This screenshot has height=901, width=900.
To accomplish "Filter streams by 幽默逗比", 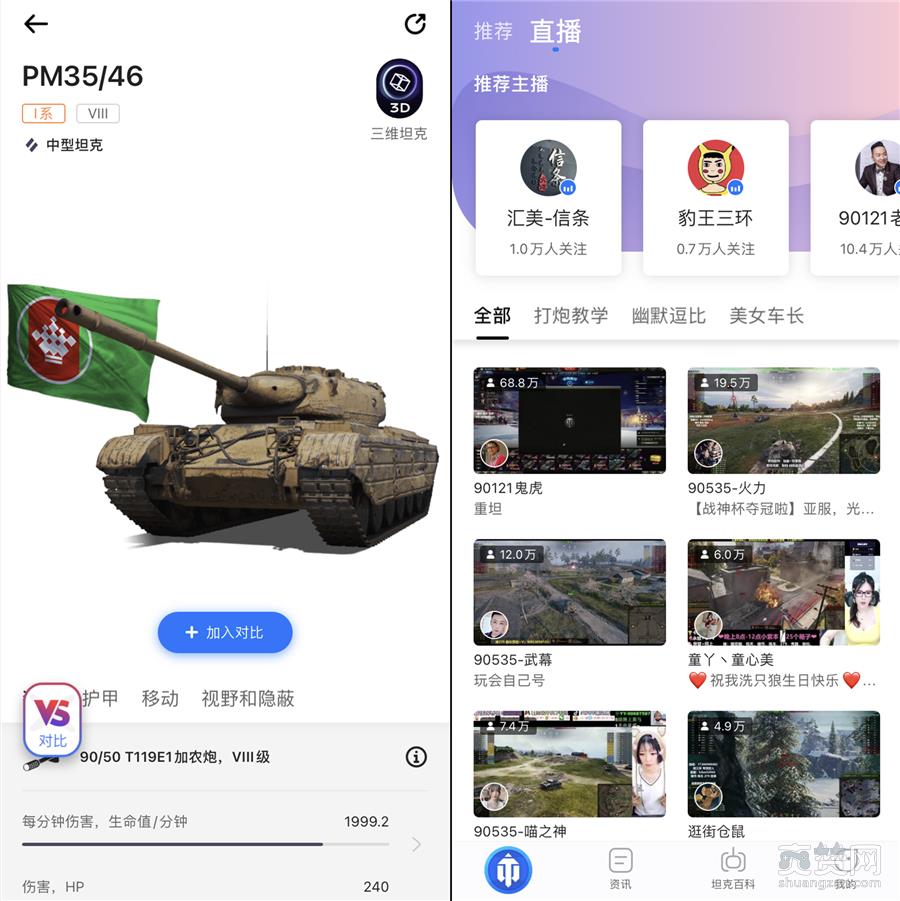I will (669, 315).
